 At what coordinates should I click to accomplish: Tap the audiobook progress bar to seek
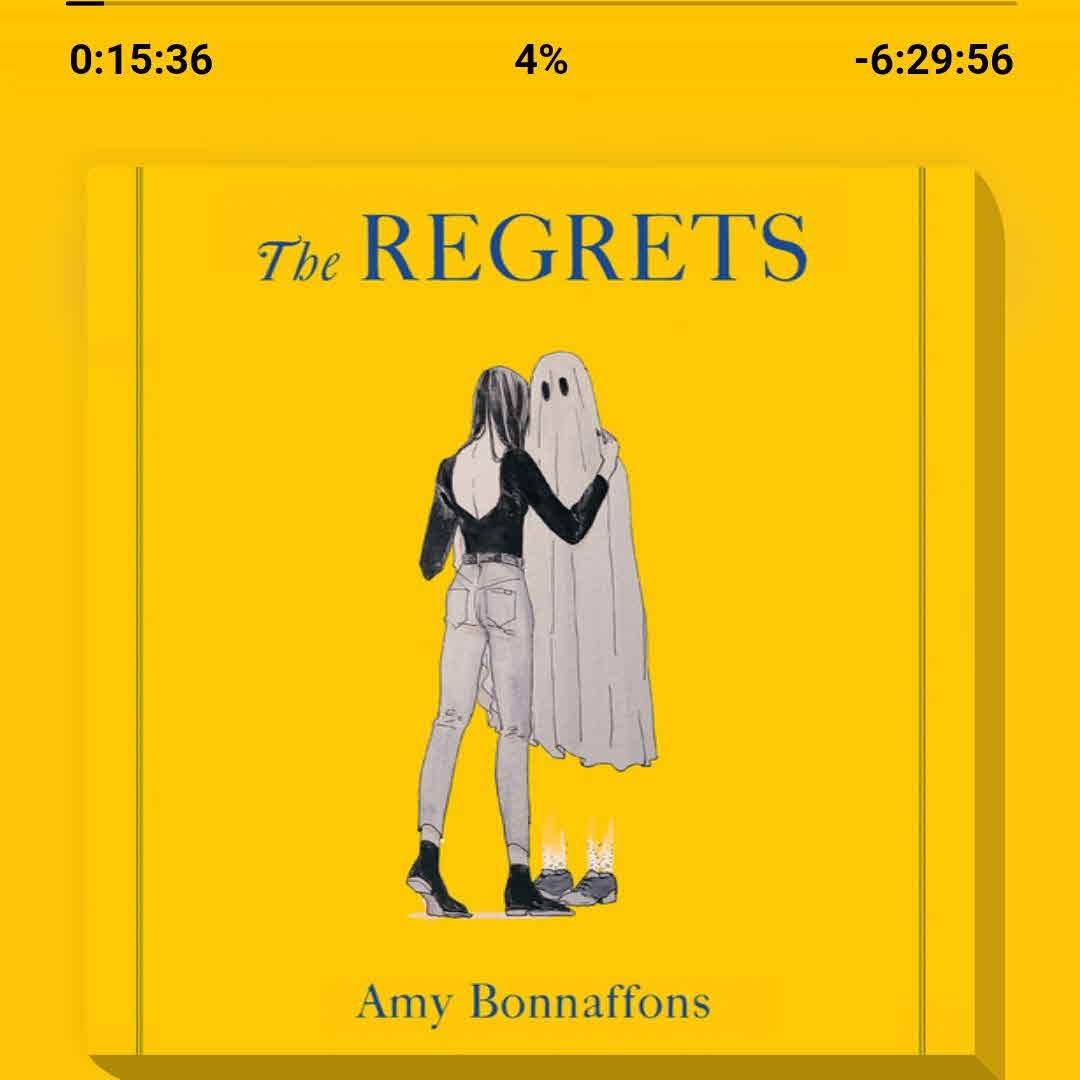(540, 3)
